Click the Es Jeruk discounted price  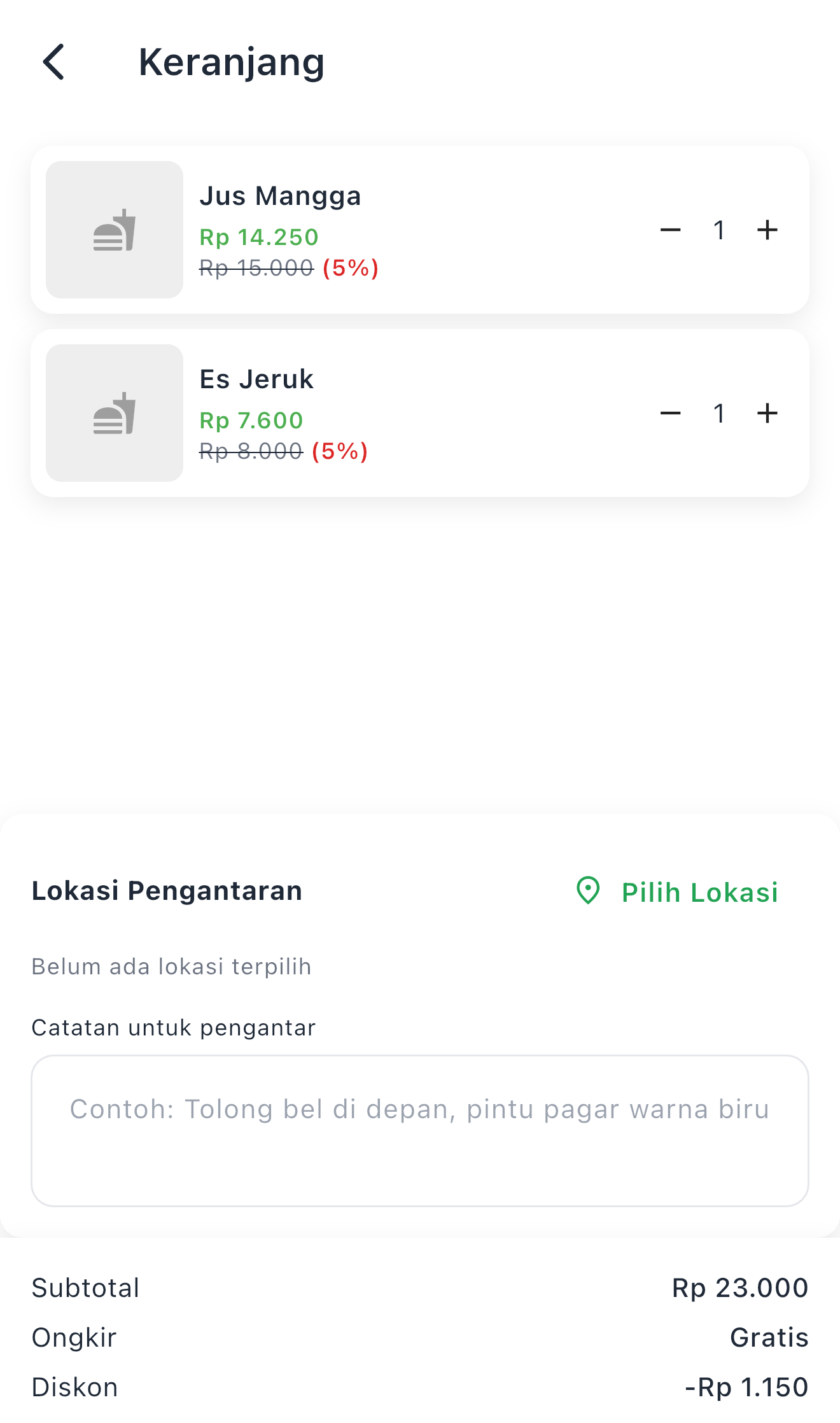(x=250, y=420)
